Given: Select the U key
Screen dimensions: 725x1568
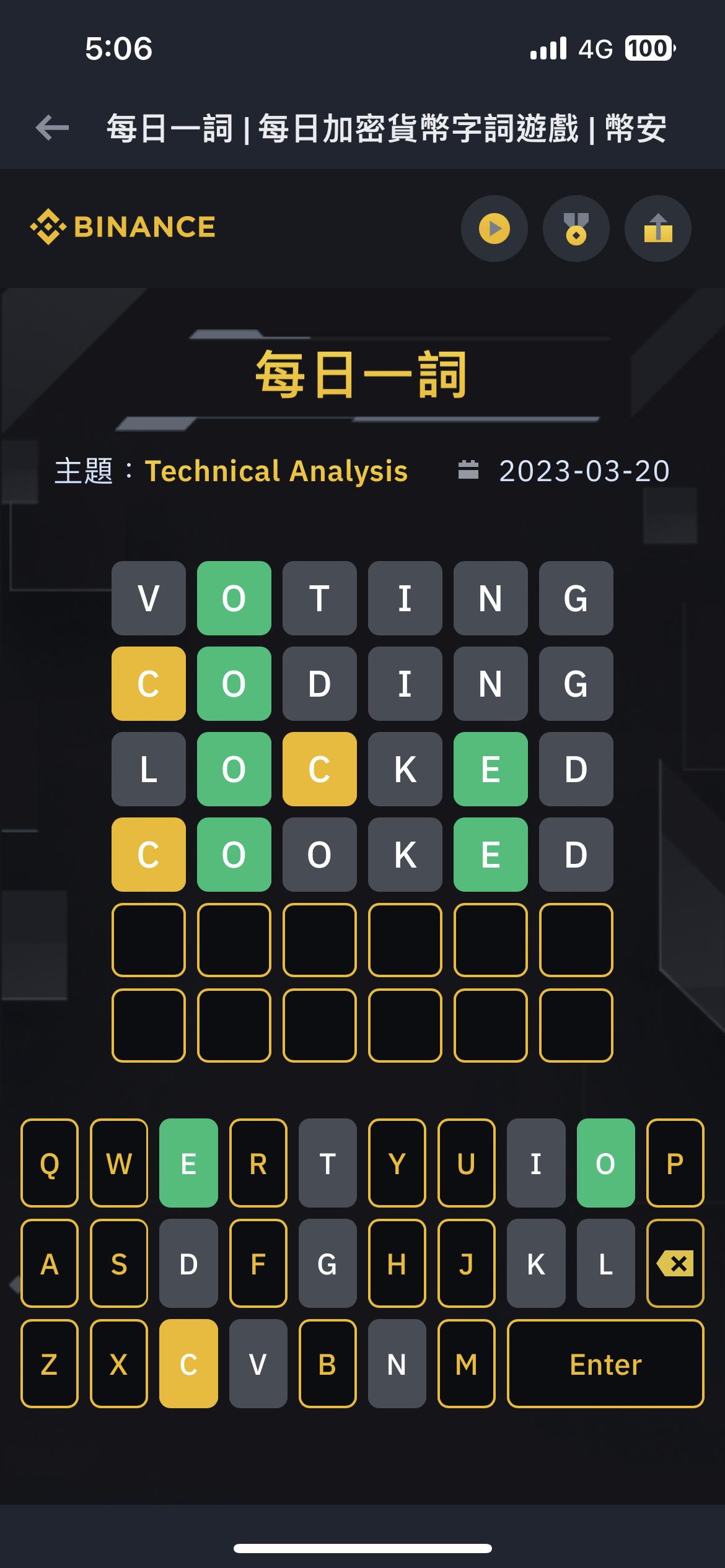Looking at the screenshot, I should pyautogui.click(x=466, y=1164).
